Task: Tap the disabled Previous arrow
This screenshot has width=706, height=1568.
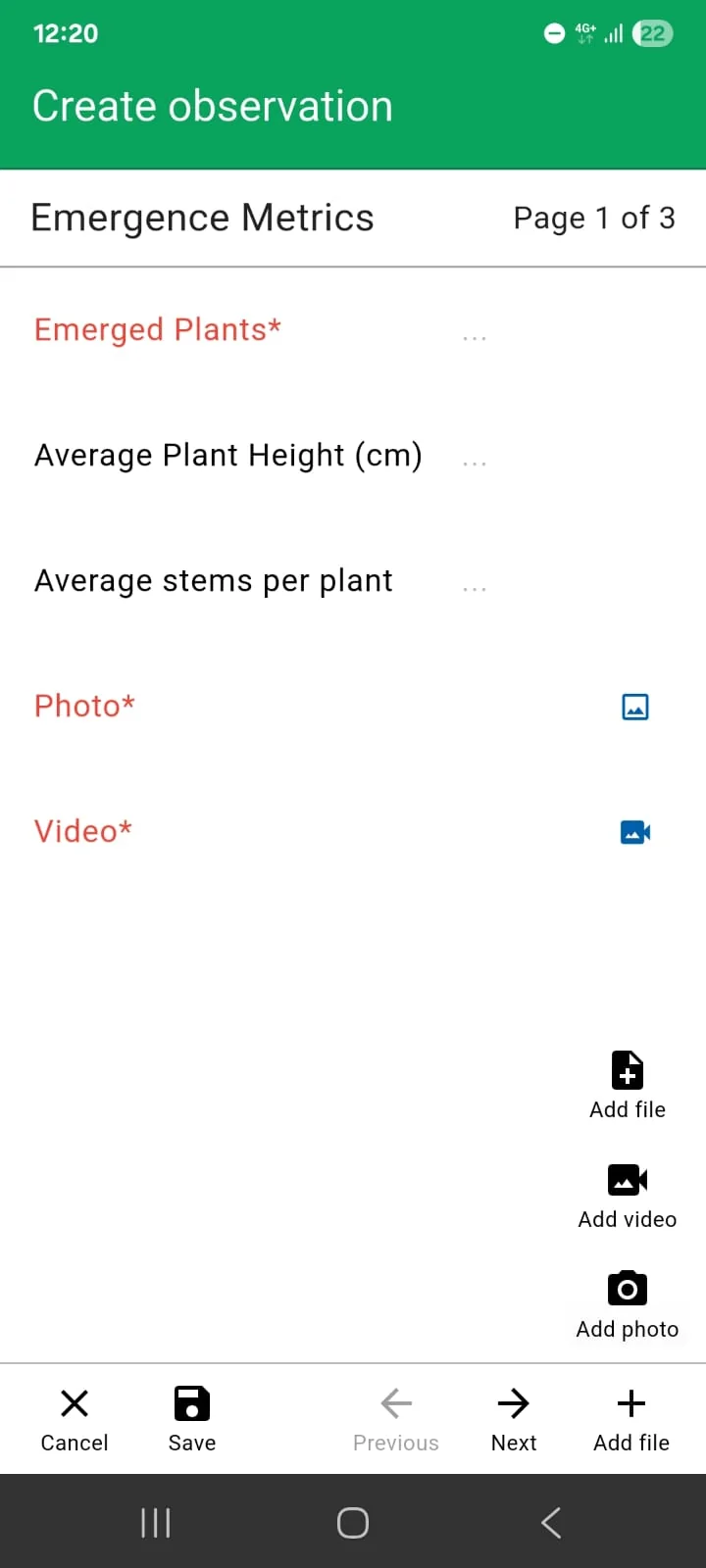Action: [x=396, y=1403]
